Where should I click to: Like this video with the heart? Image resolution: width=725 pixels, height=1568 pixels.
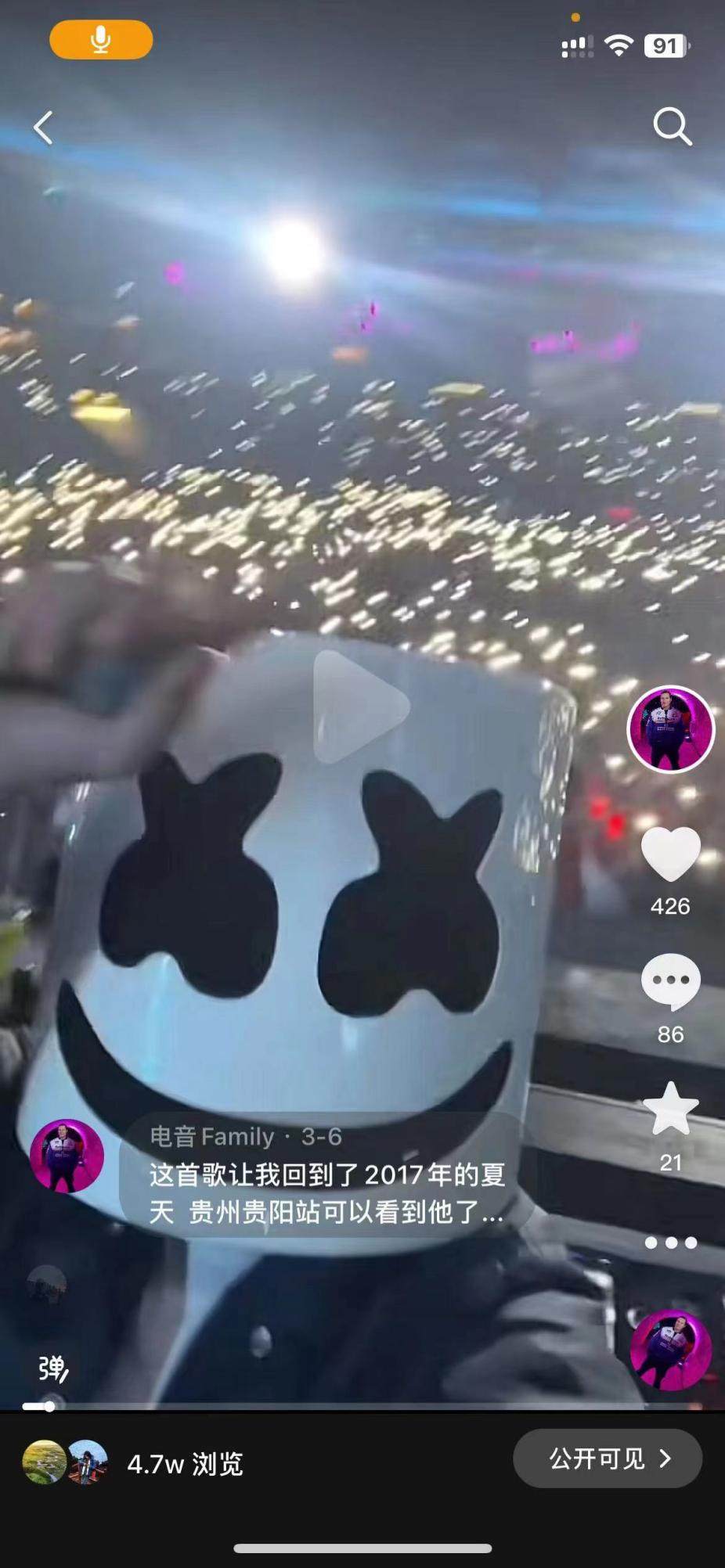670,855
